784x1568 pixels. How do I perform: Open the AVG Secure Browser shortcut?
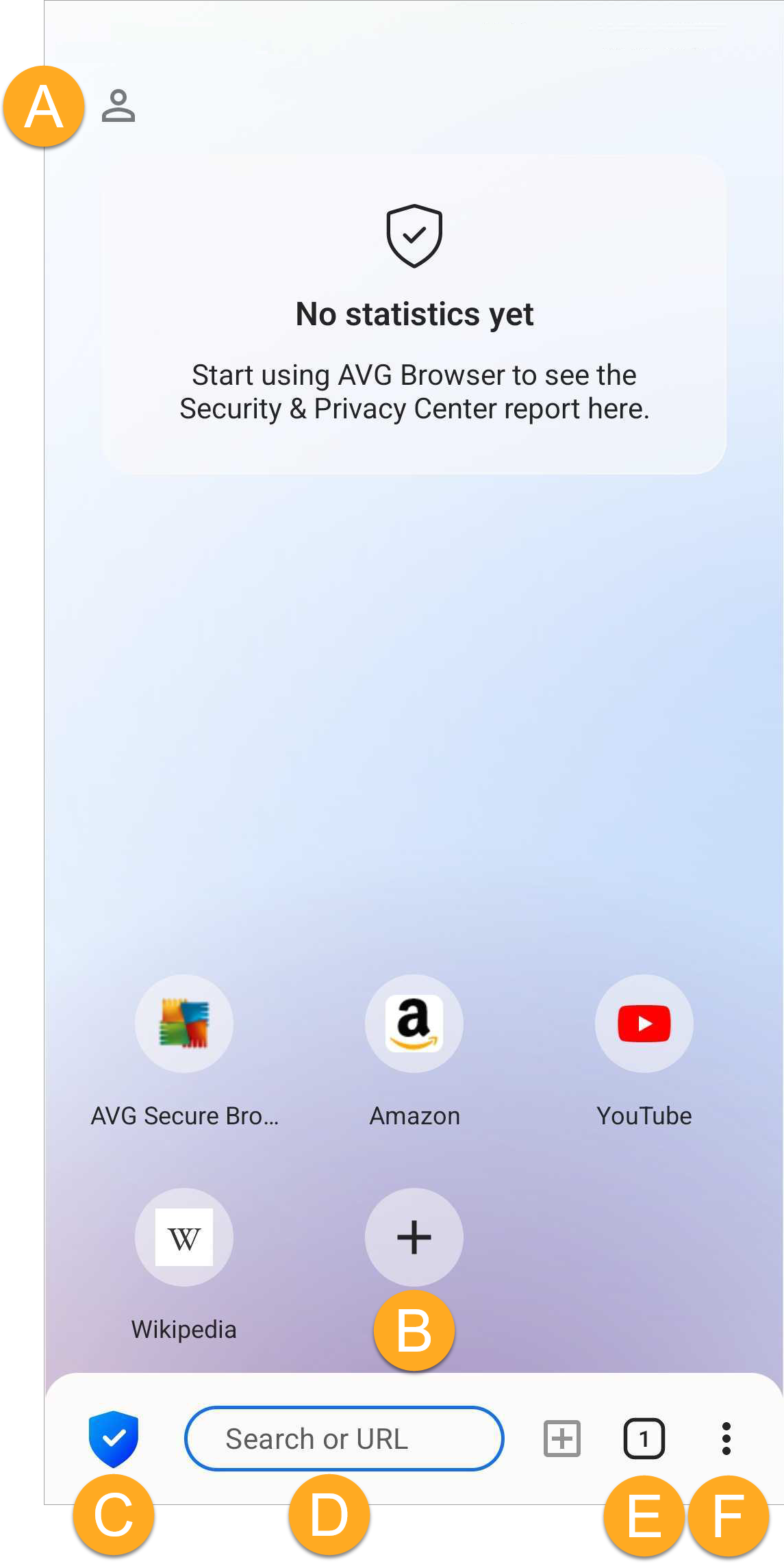click(184, 1024)
